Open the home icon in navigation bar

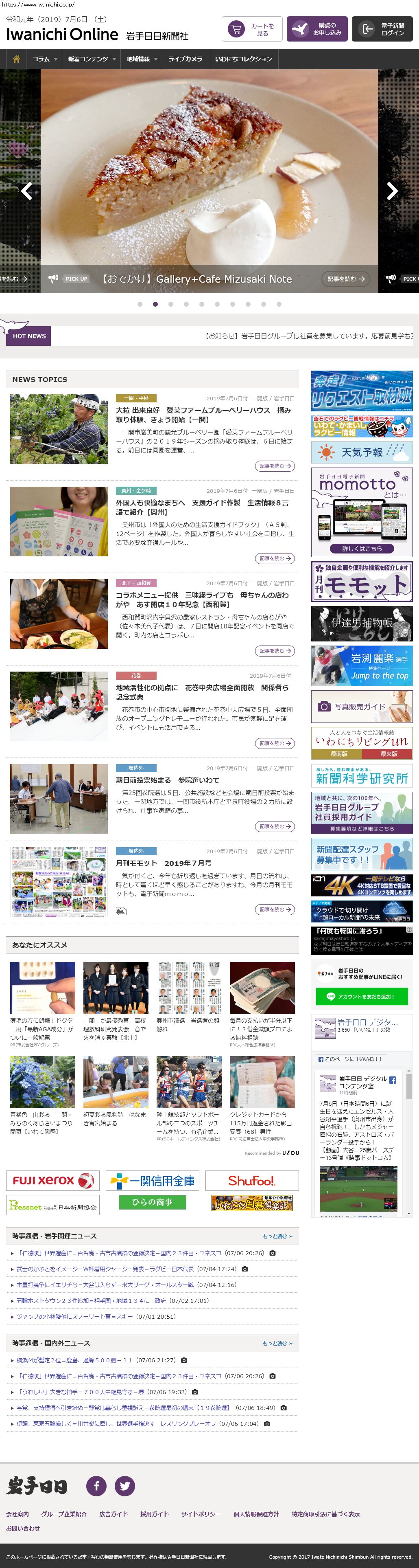(x=16, y=59)
